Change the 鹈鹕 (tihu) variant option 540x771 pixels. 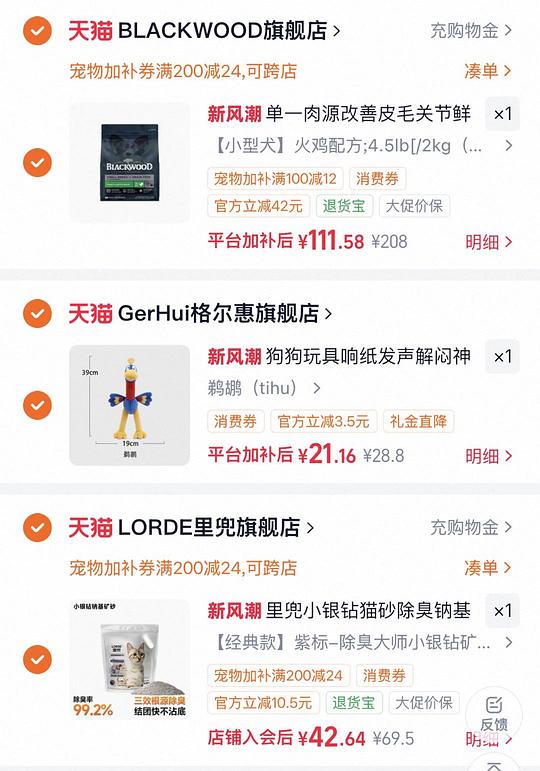pos(264,388)
